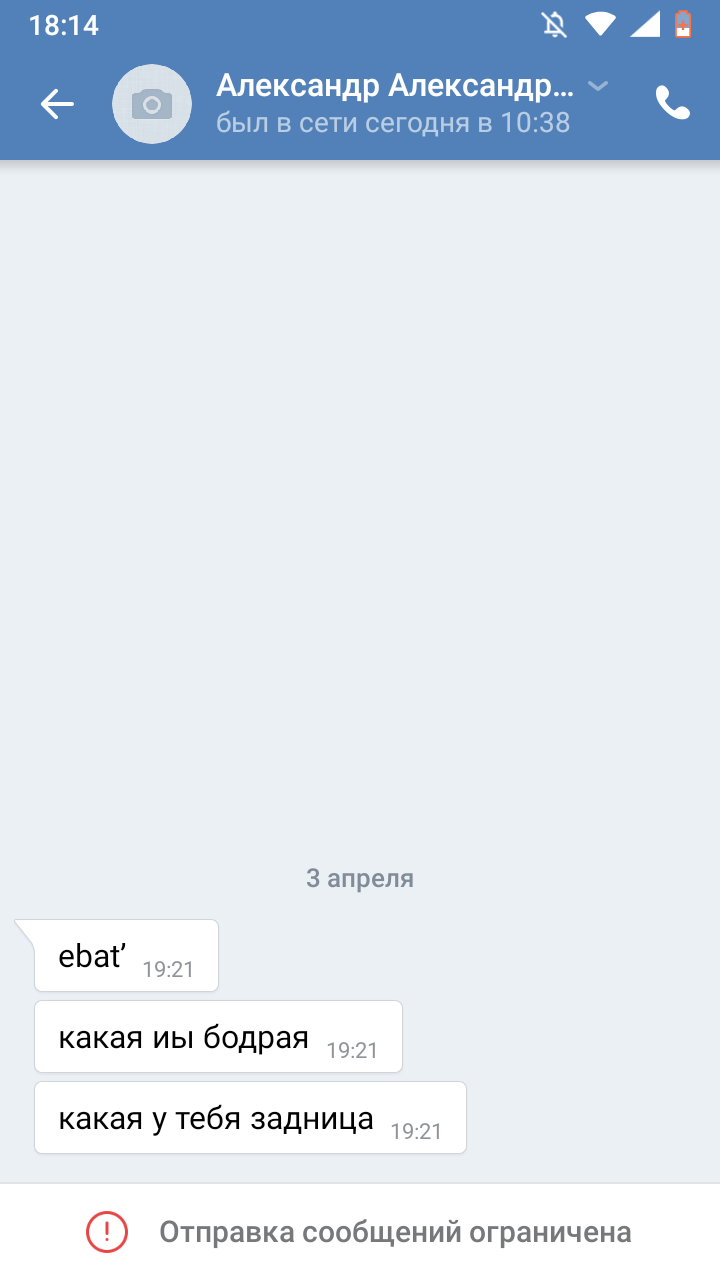
Task: Go back to the chat list
Action: tap(57, 103)
